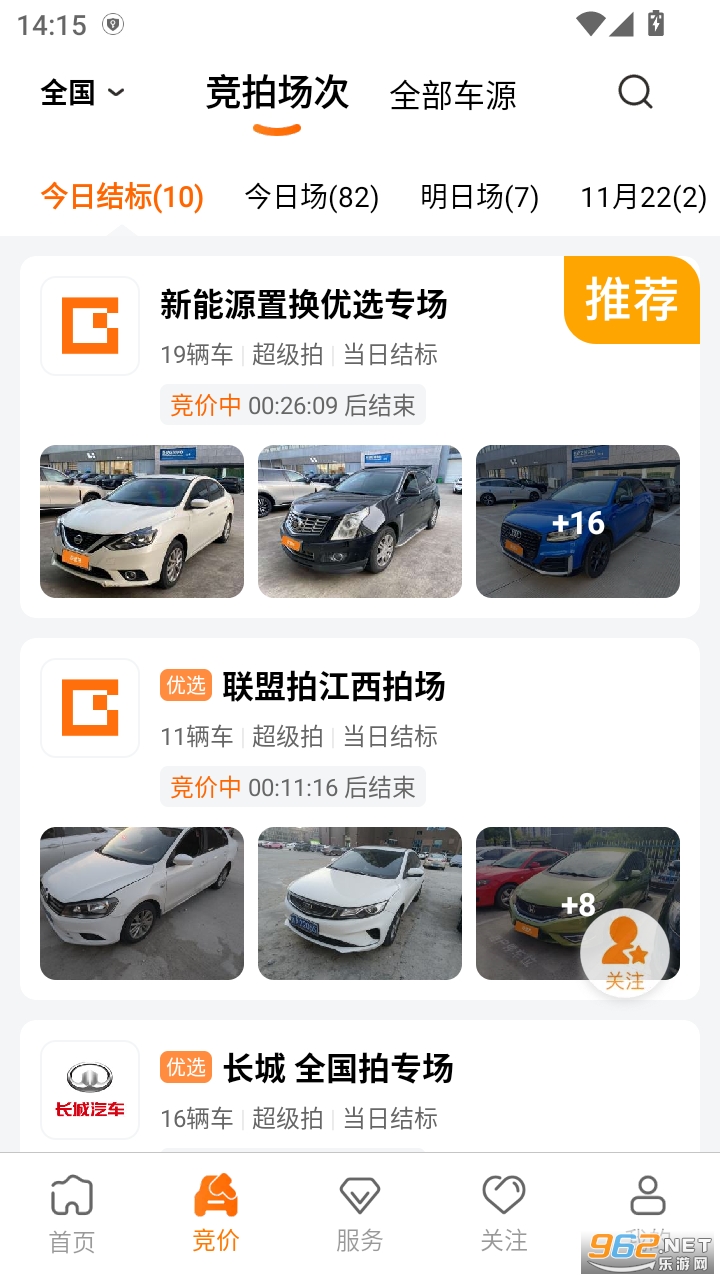The height and width of the screenshot is (1280, 720).
Task: Open 我的 profile section
Action: point(647,1205)
